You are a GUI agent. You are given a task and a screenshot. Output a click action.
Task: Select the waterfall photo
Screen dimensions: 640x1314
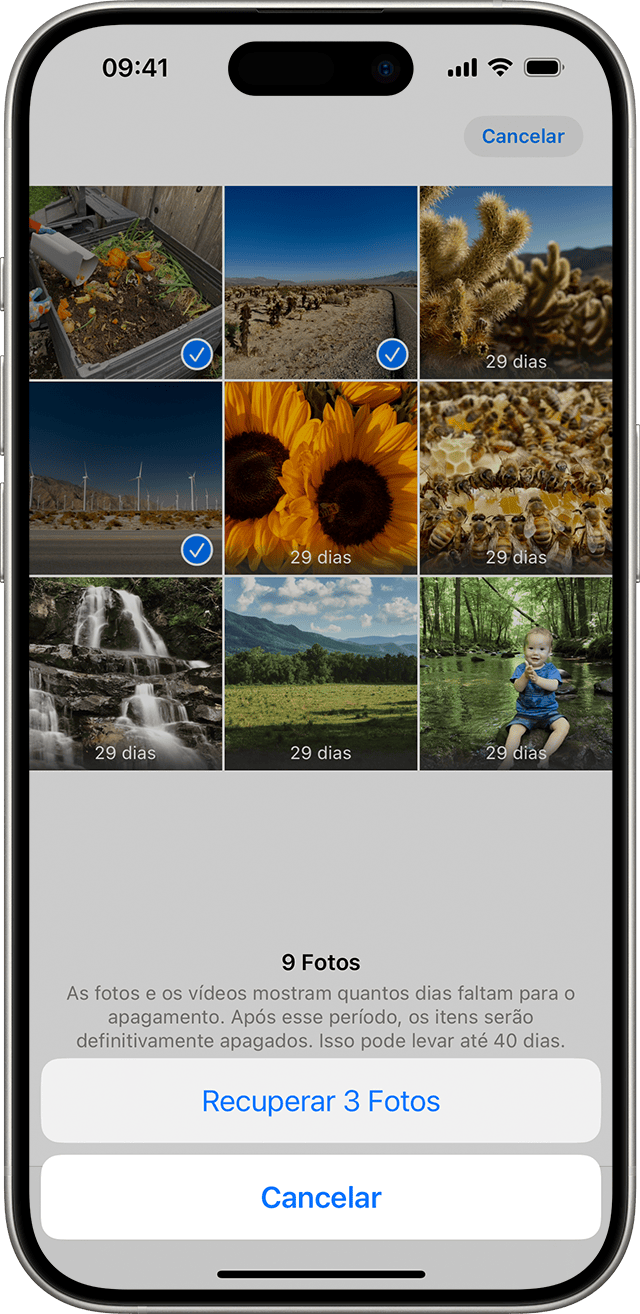[x=126, y=673]
